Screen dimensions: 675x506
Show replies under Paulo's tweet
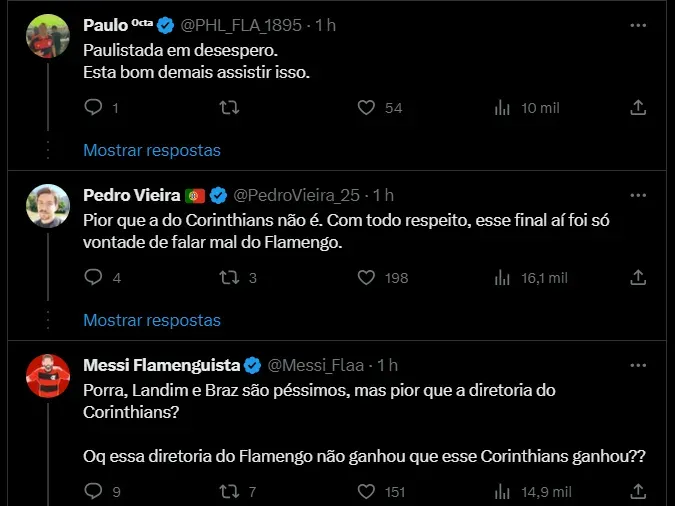click(x=152, y=150)
